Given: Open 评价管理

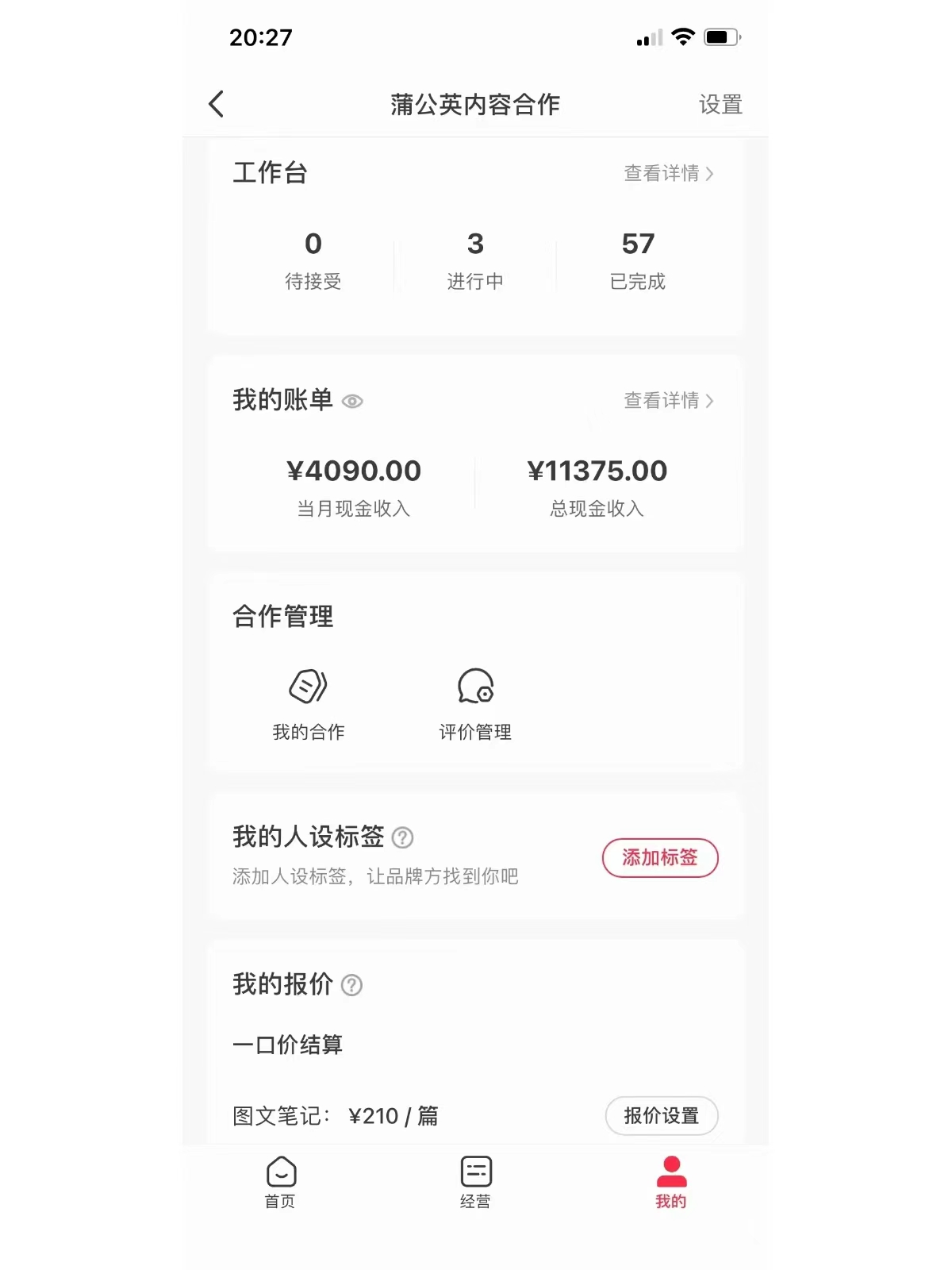Looking at the screenshot, I should pyautogui.click(x=475, y=703).
